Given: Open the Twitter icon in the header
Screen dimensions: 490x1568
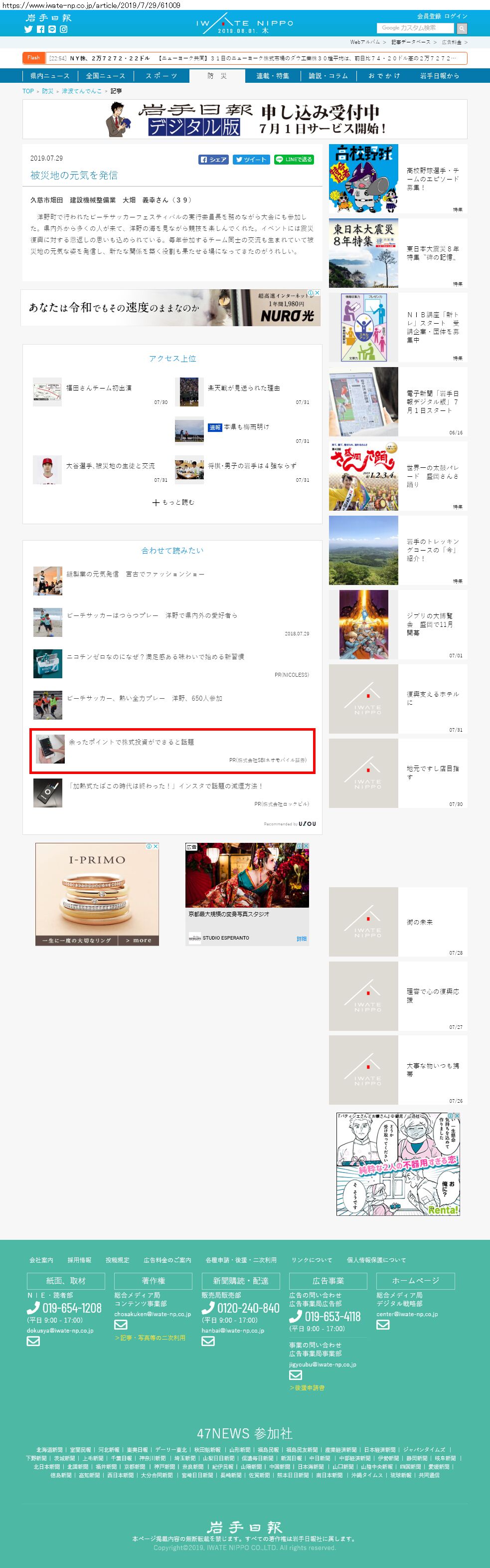Looking at the screenshot, I should coord(28,29).
